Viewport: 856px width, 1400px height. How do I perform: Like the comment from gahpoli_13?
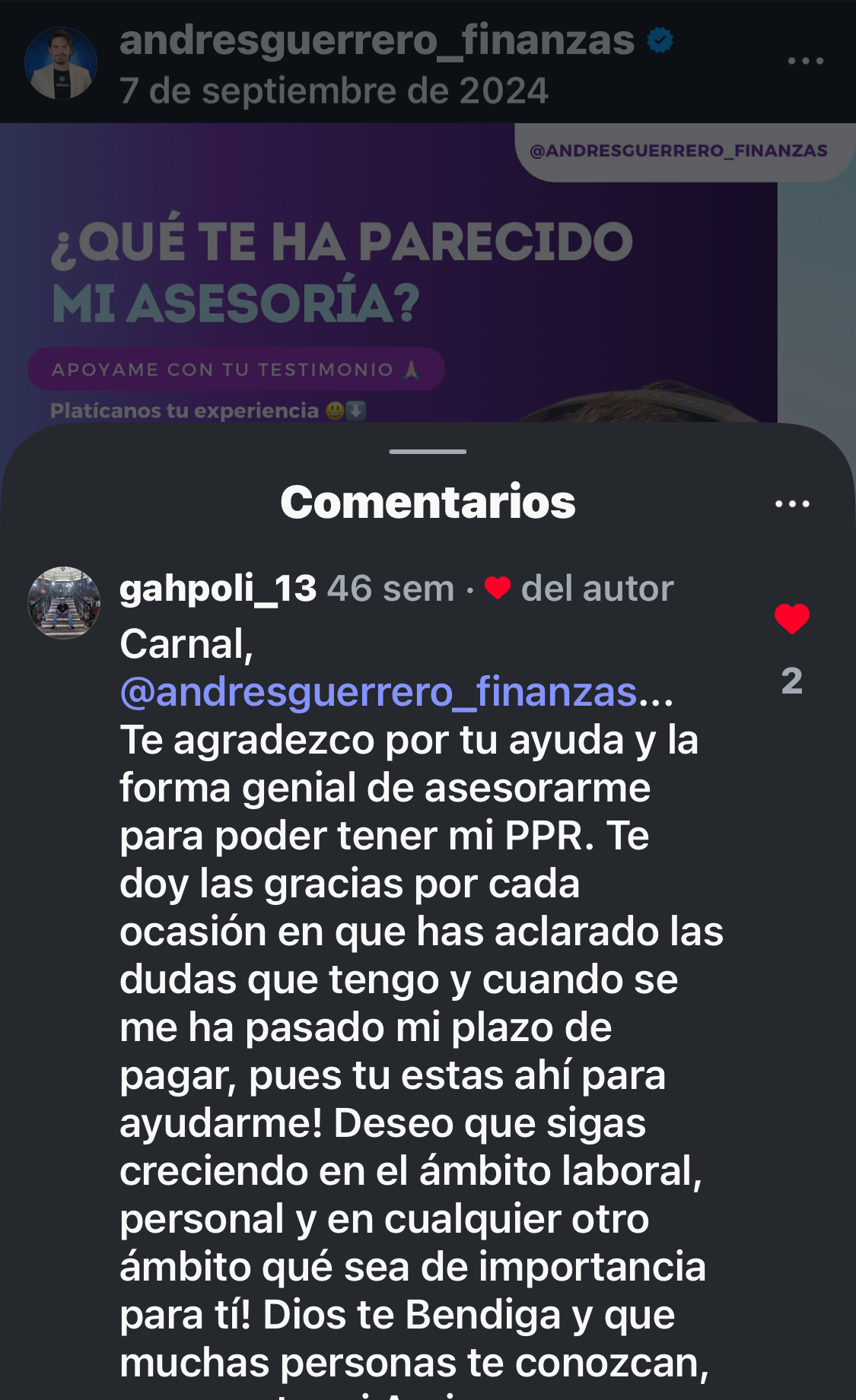pos(791,618)
